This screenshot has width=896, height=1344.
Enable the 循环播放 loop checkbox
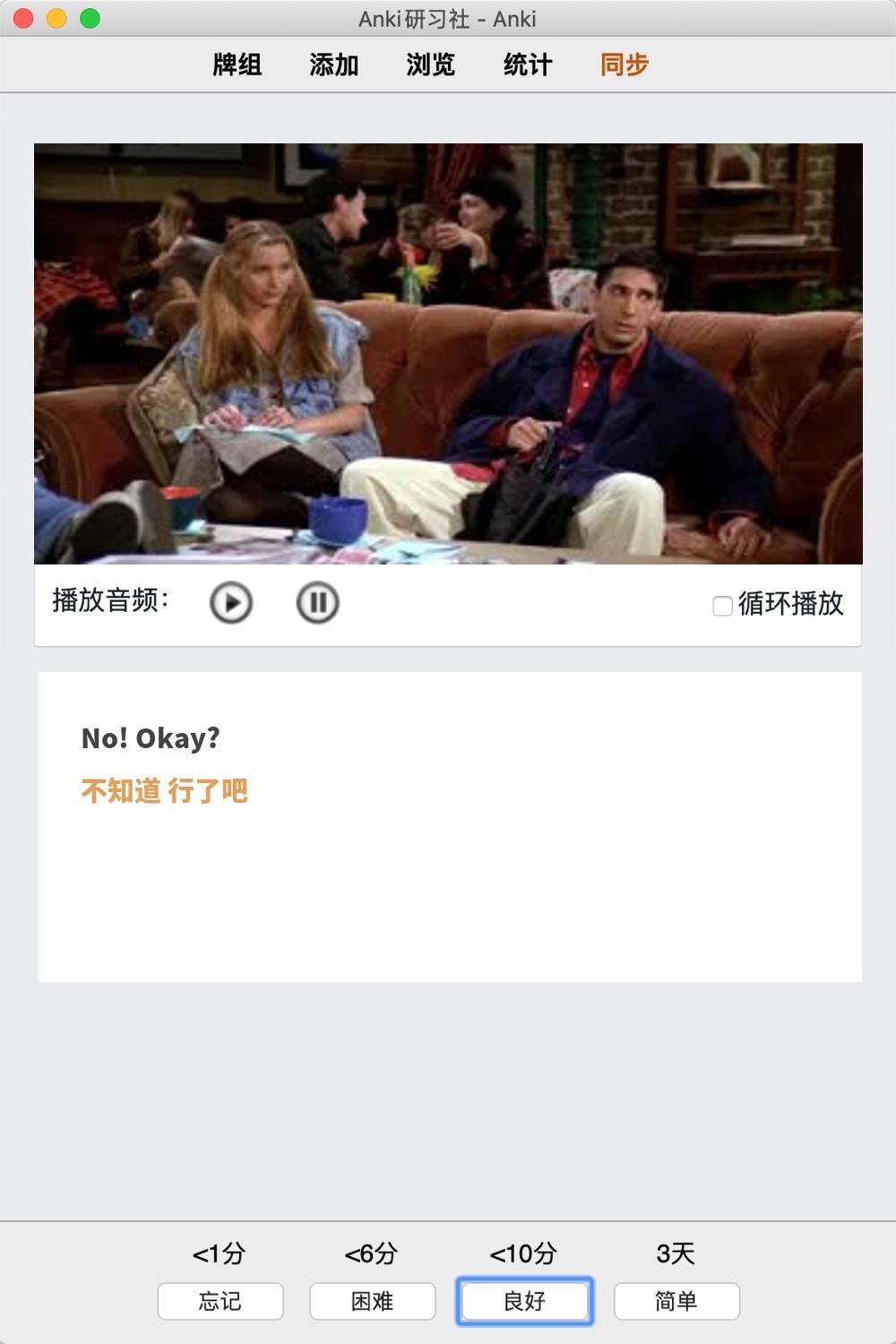(x=722, y=607)
